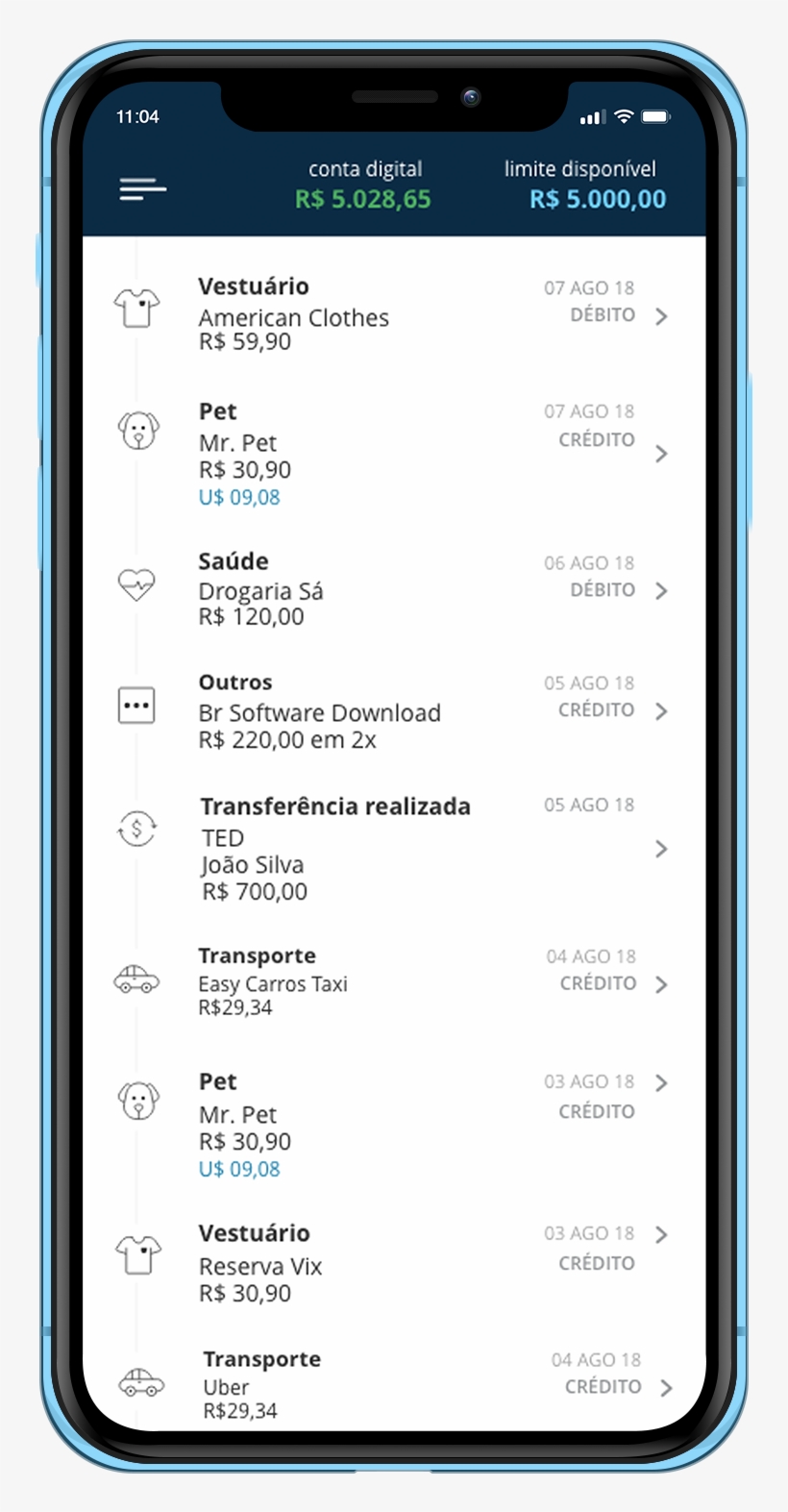
Task: Expand the American Clothes débito transaction
Action: coord(661,314)
